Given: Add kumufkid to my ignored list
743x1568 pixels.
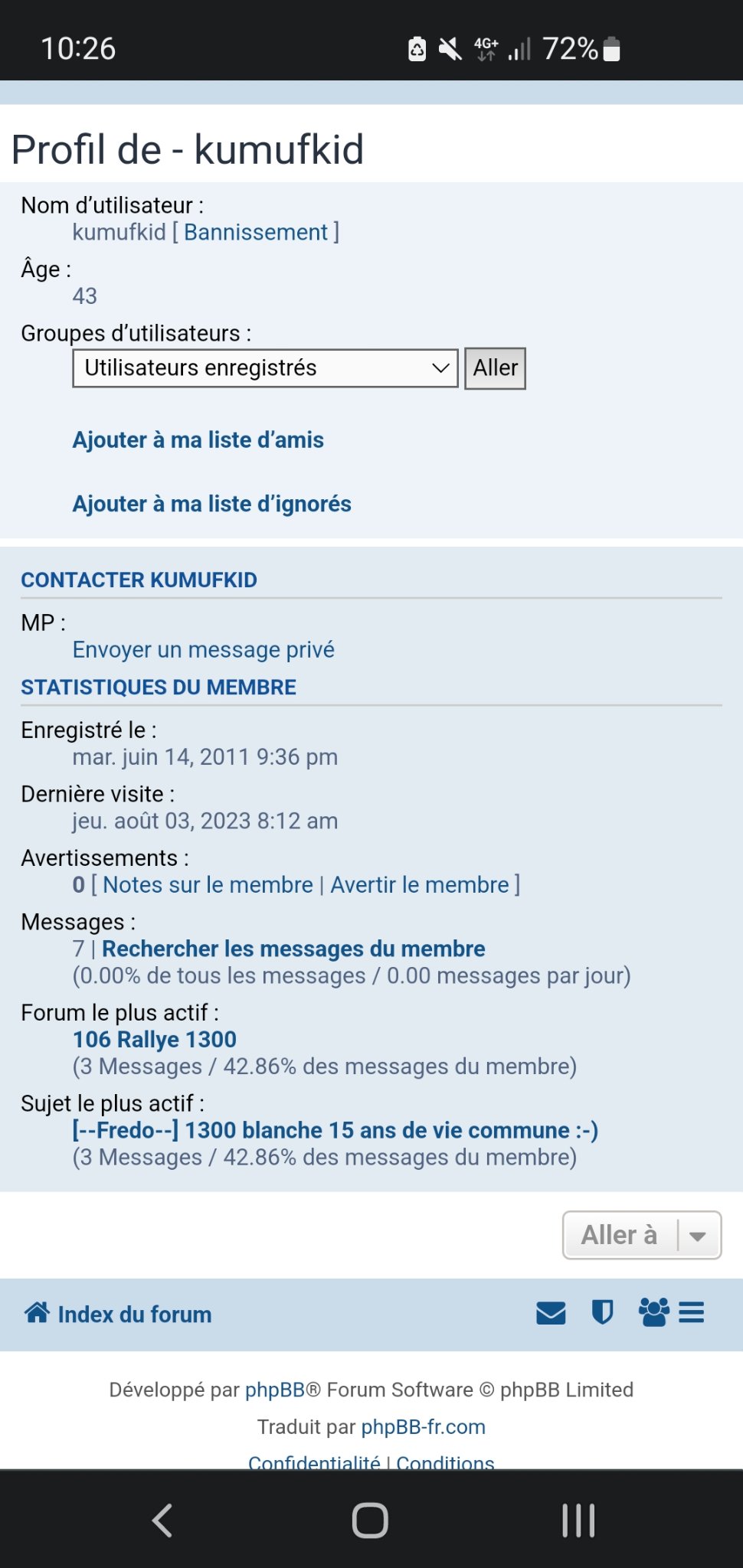Looking at the screenshot, I should (212, 504).
